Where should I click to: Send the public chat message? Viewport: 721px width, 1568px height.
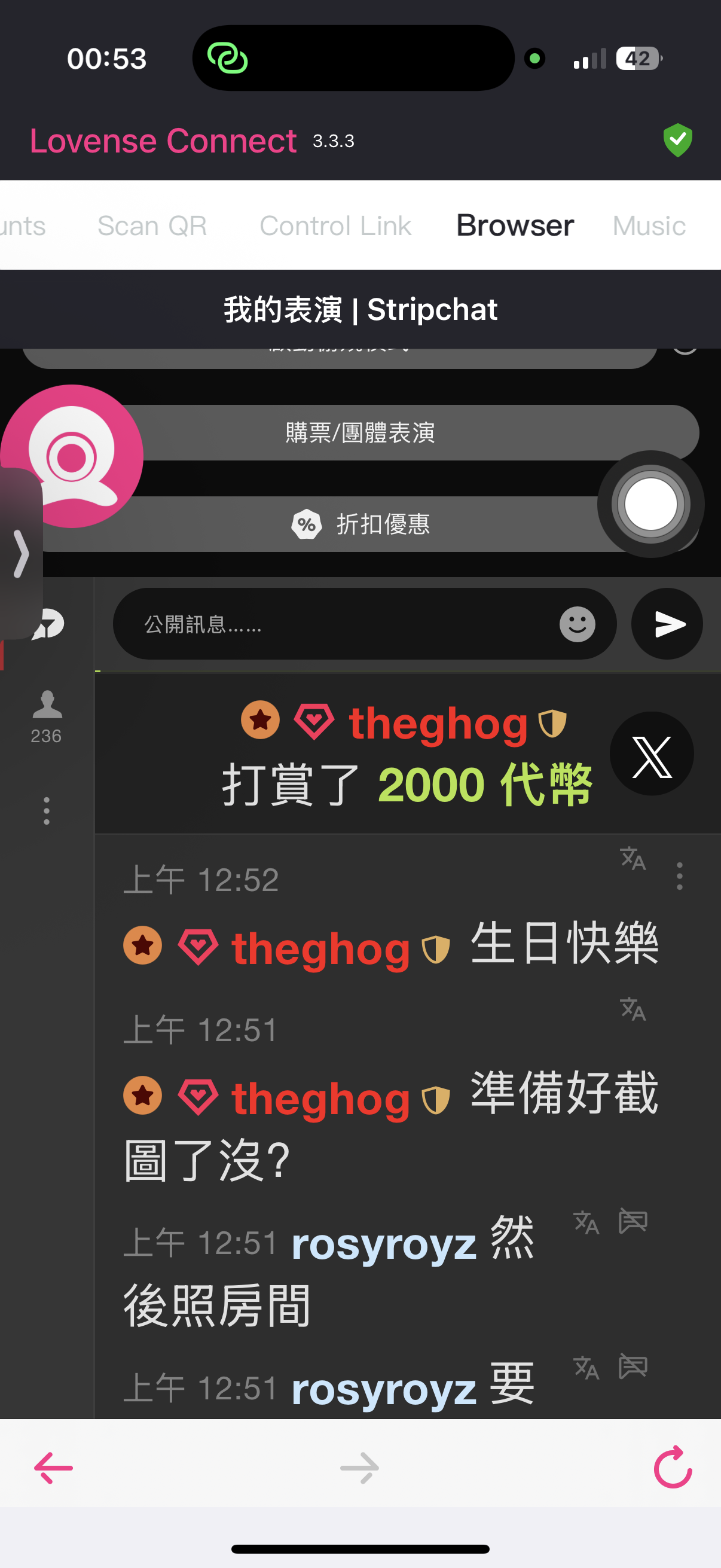click(667, 624)
